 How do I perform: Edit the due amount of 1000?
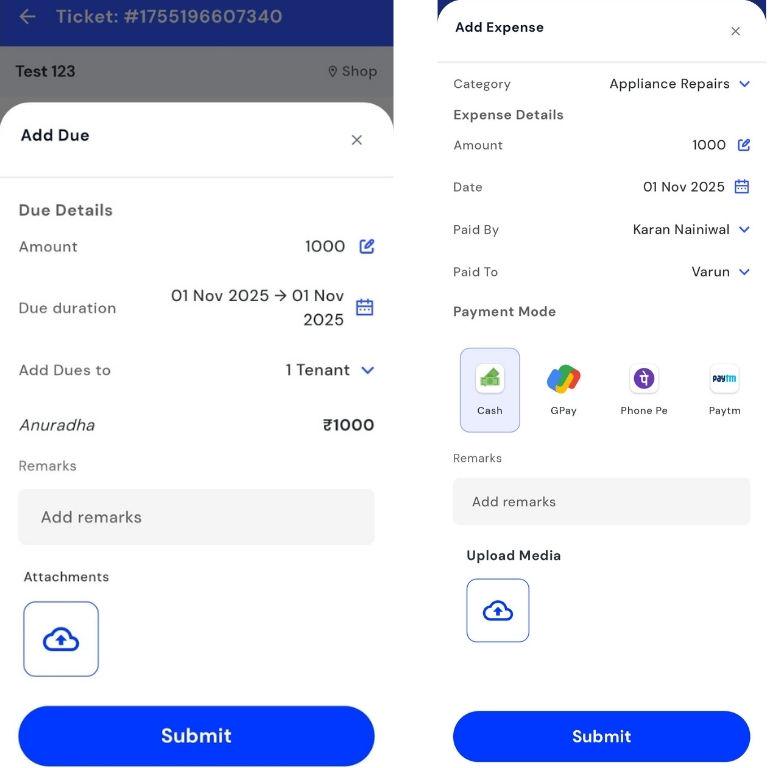click(367, 246)
